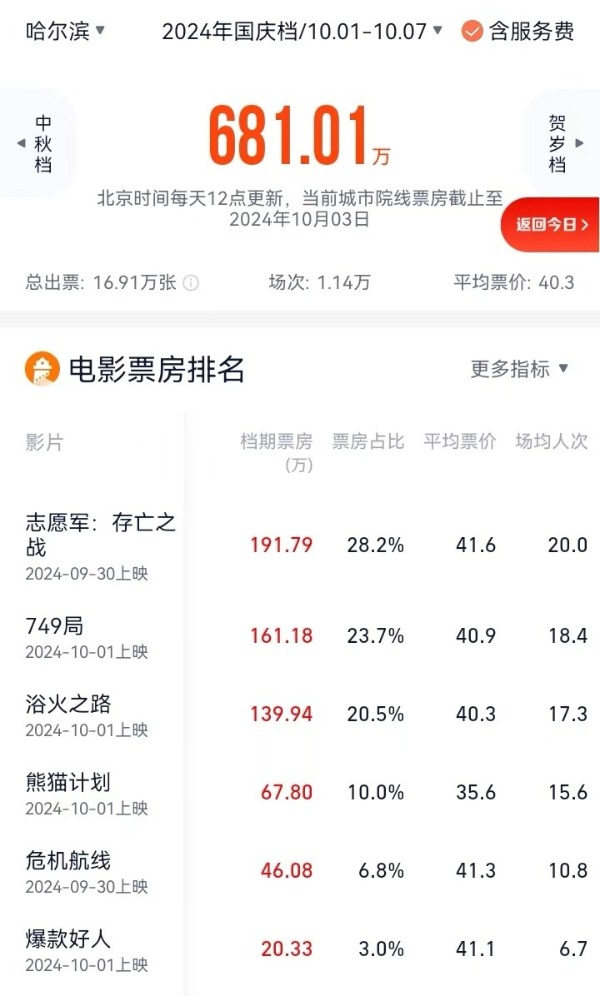Switch to the previous 中秋档 period
The width and height of the screenshot is (600, 996).
tap(37, 144)
